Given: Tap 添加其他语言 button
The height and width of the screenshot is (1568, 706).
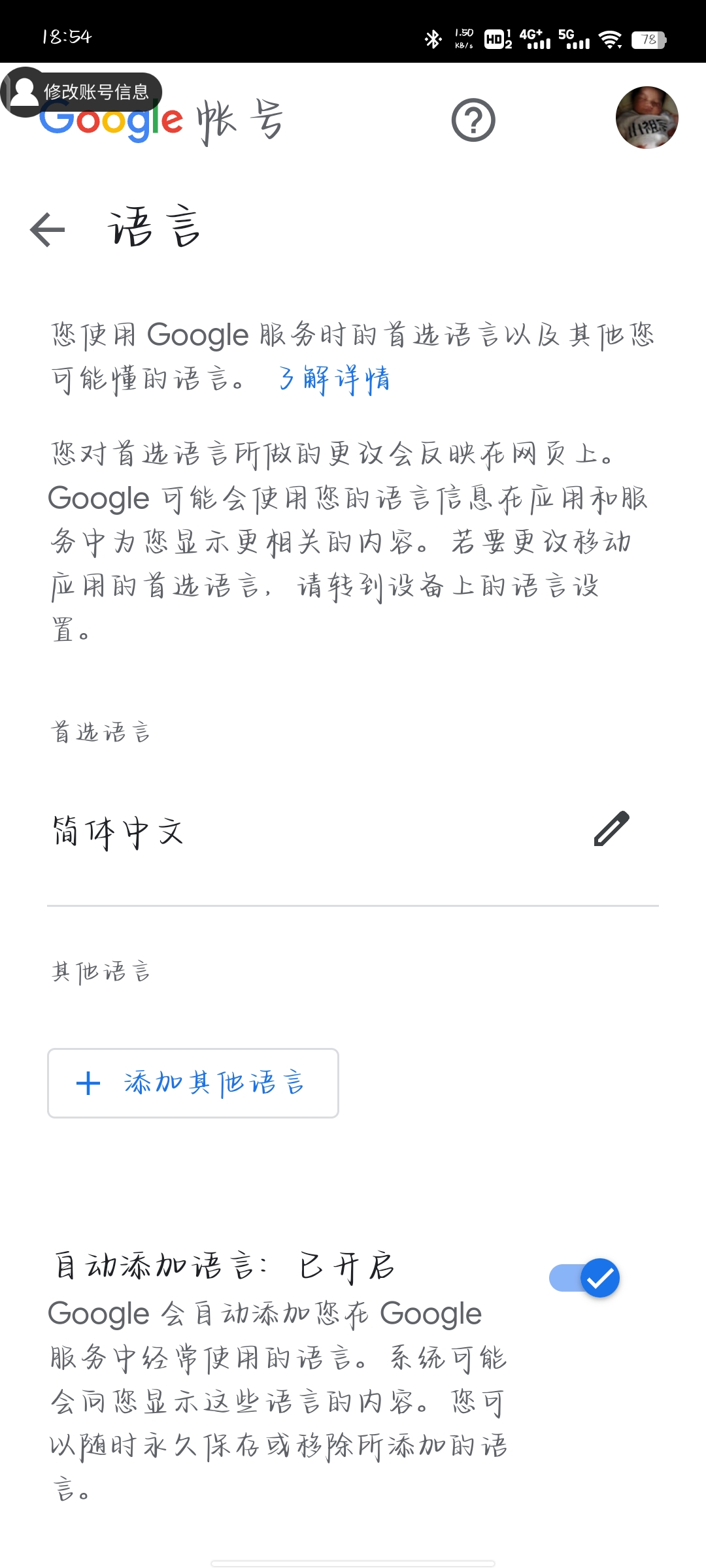Looking at the screenshot, I should 193,1083.
